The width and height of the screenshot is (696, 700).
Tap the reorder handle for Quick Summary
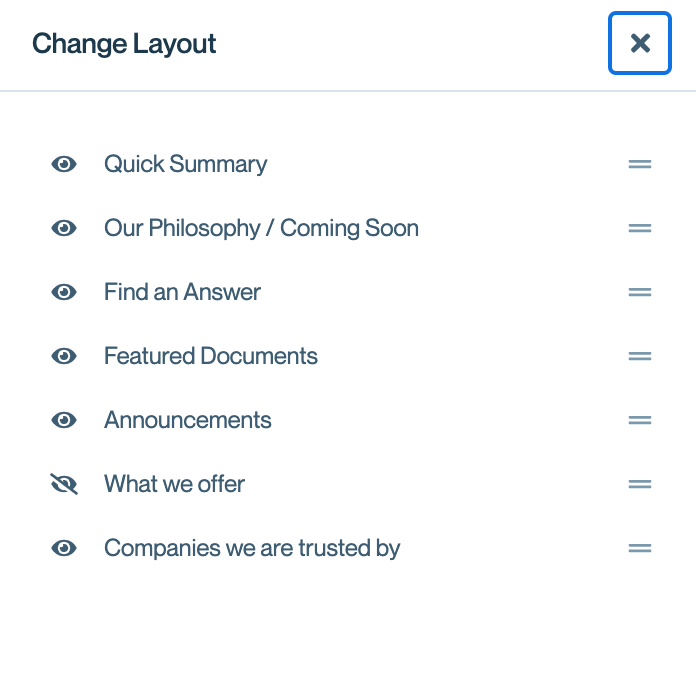tap(640, 164)
